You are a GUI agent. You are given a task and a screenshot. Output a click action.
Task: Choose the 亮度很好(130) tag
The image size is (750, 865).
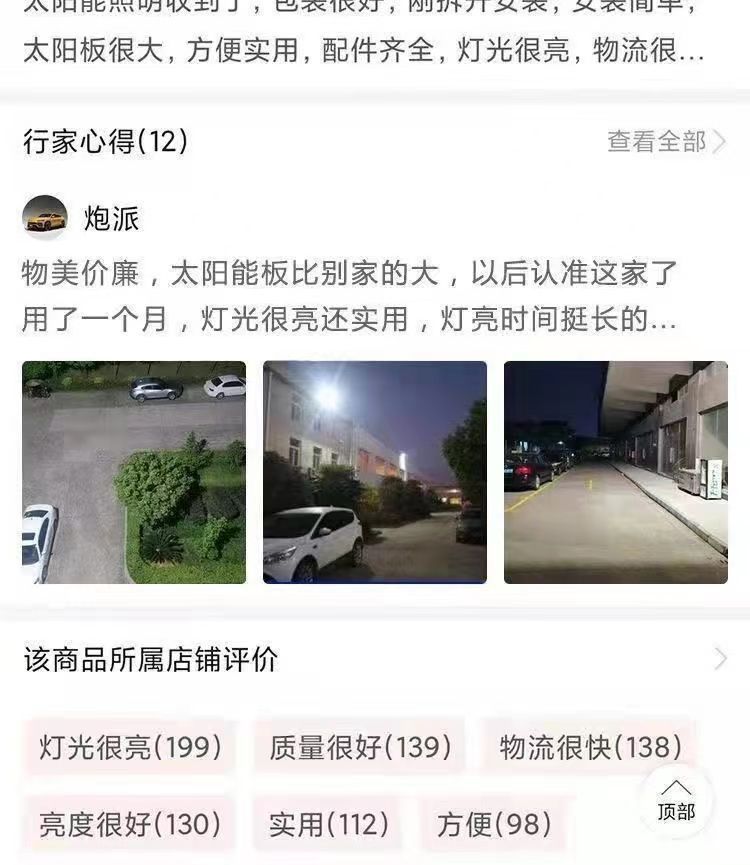click(130, 824)
